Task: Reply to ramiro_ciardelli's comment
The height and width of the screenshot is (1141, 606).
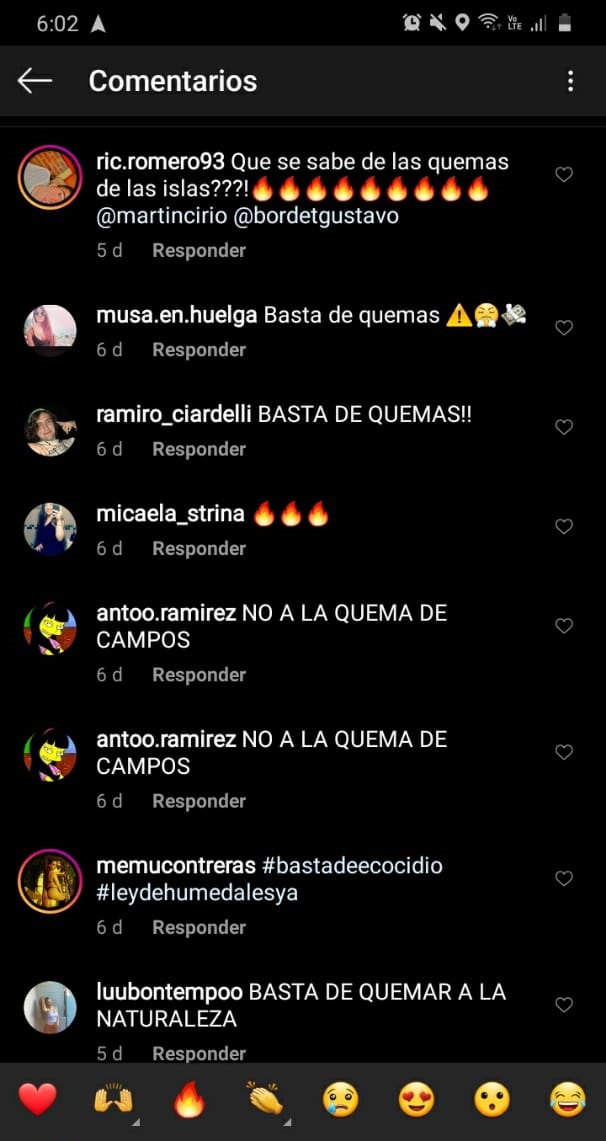Action: point(198,450)
